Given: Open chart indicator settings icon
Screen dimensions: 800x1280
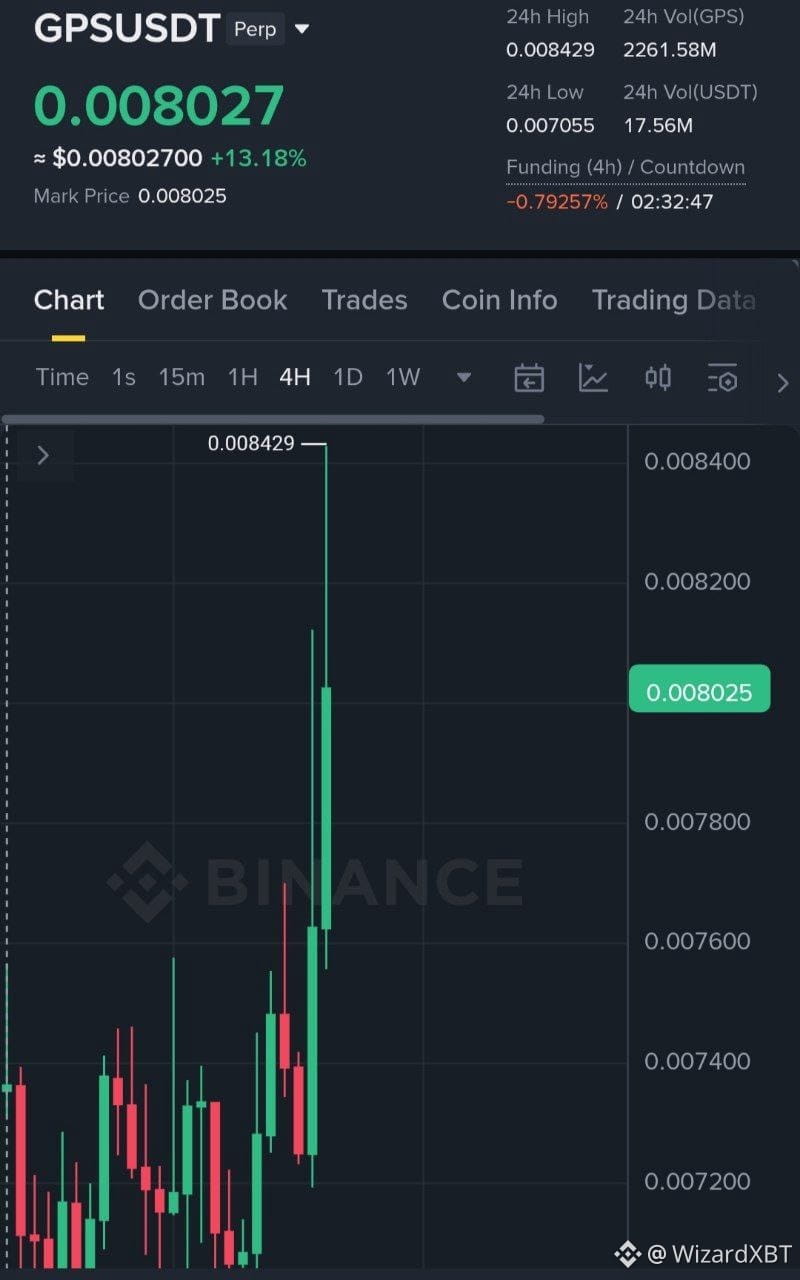Looking at the screenshot, I should click(722, 378).
